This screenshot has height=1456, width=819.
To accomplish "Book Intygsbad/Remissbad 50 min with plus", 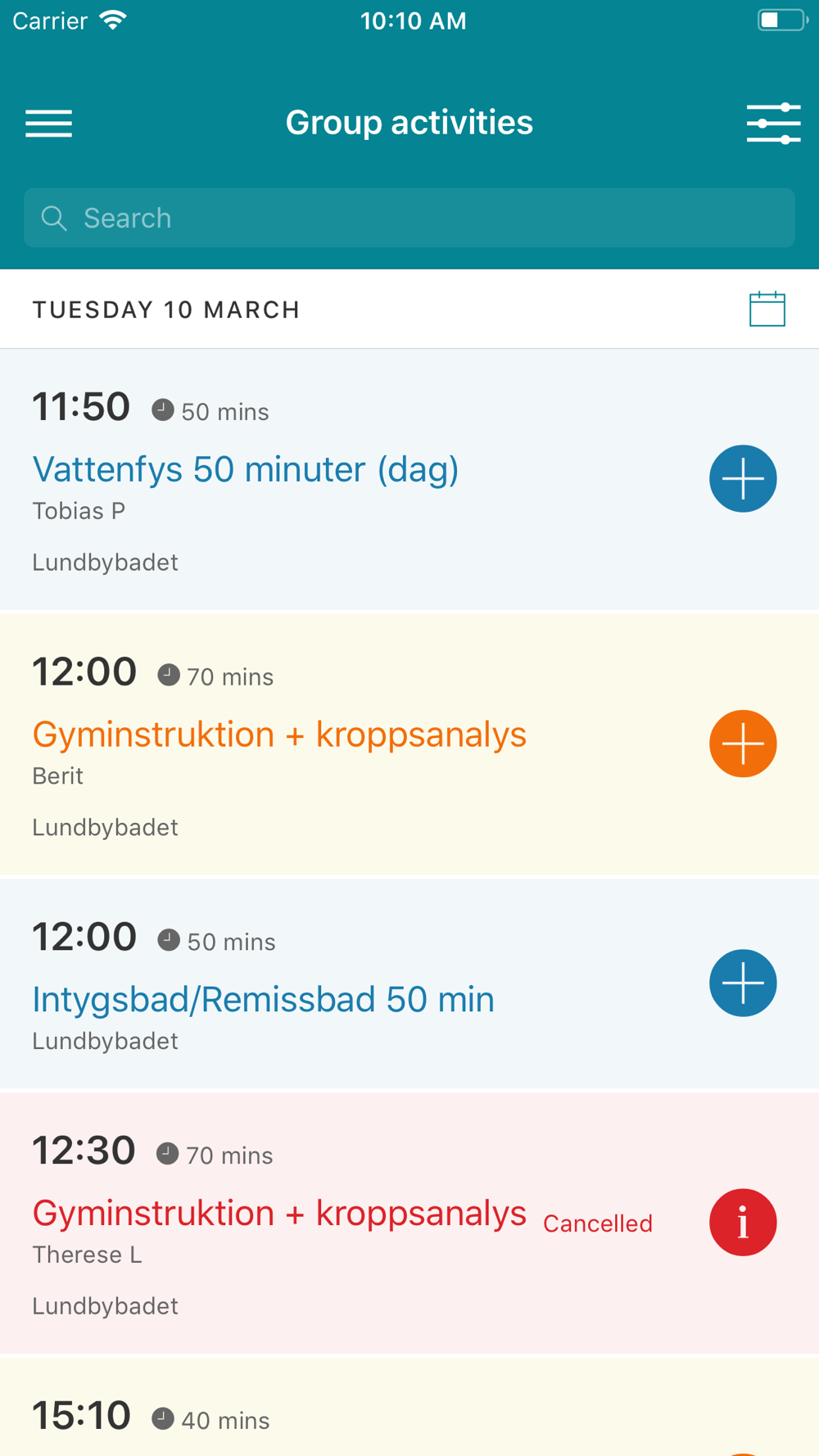I will 742,983.
